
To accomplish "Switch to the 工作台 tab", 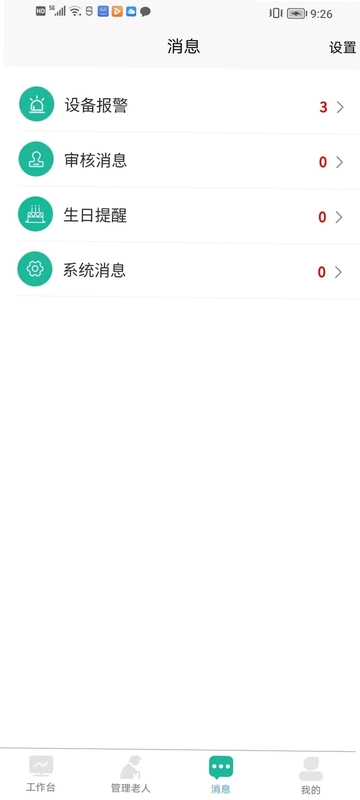I will coord(41,773).
